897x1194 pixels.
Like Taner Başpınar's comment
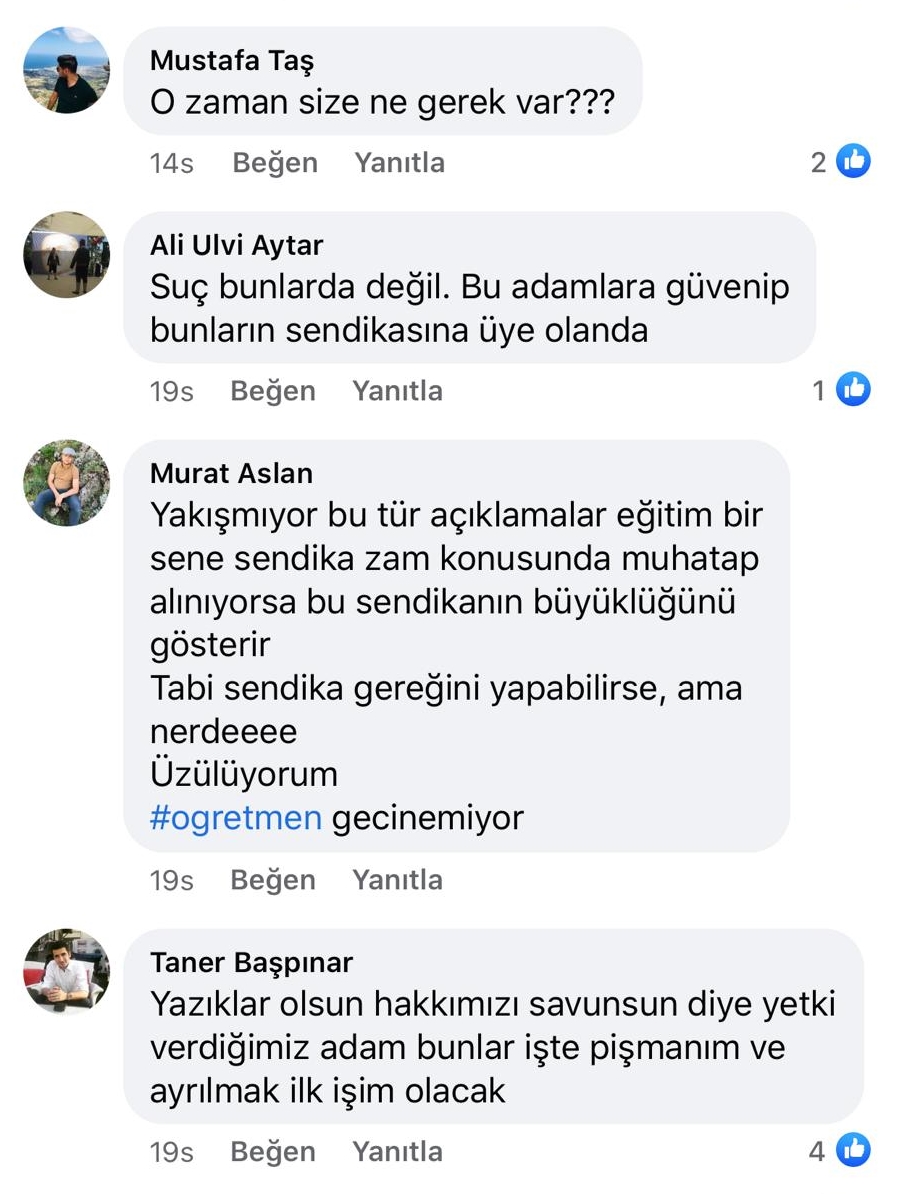coord(273,1152)
